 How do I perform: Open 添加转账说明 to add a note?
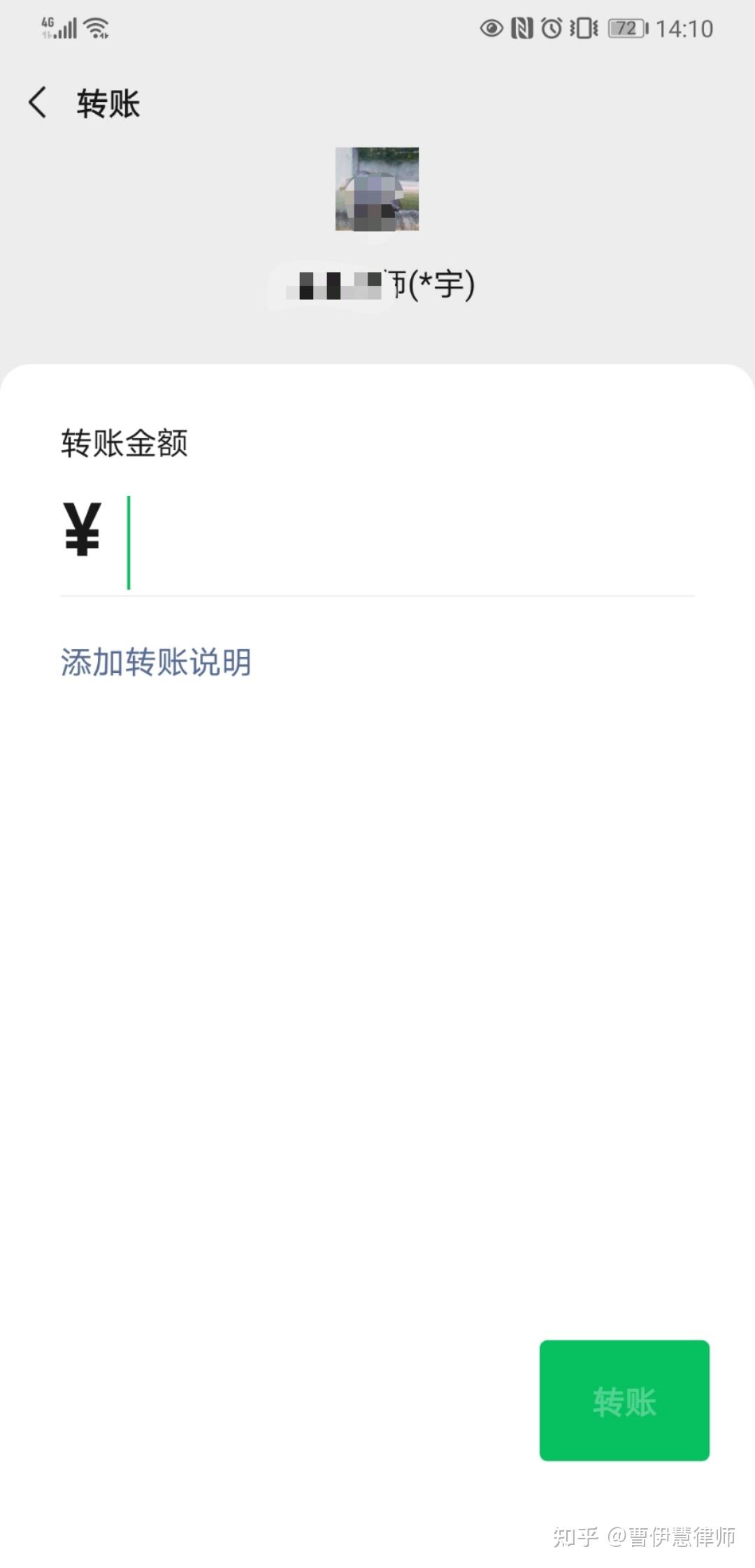(x=156, y=662)
